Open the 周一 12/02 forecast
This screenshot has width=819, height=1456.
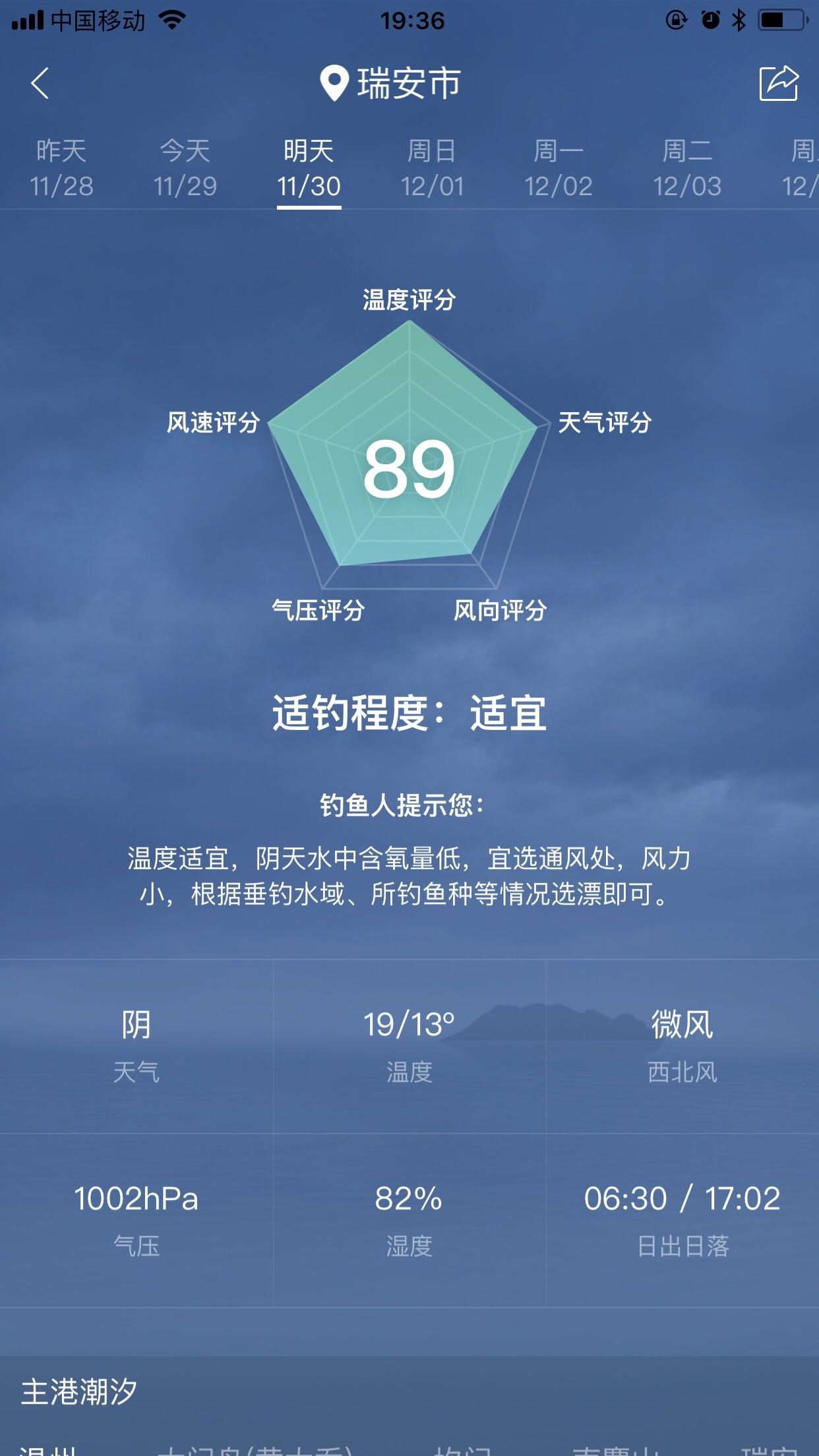[558, 169]
